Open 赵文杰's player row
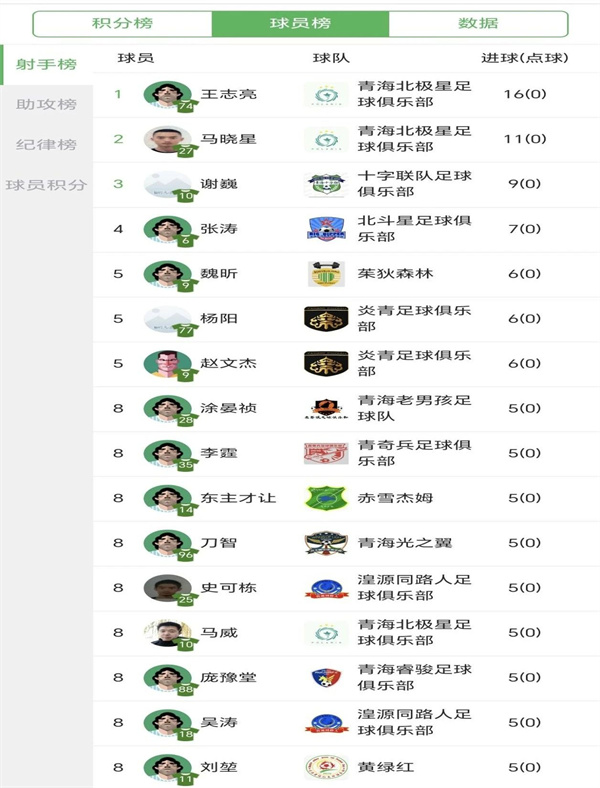This screenshot has height=788, width=600. pos(229,363)
